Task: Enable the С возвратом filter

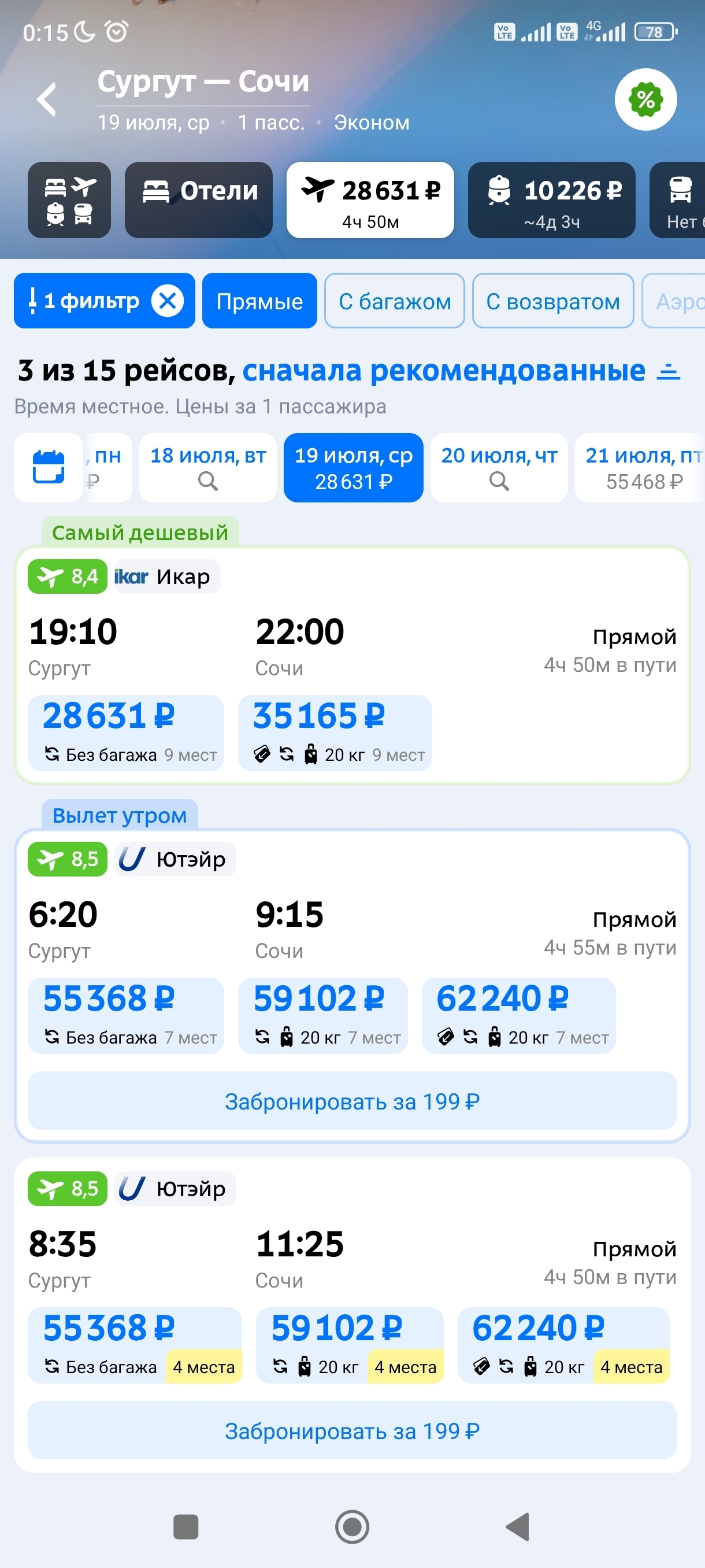Action: [x=552, y=301]
